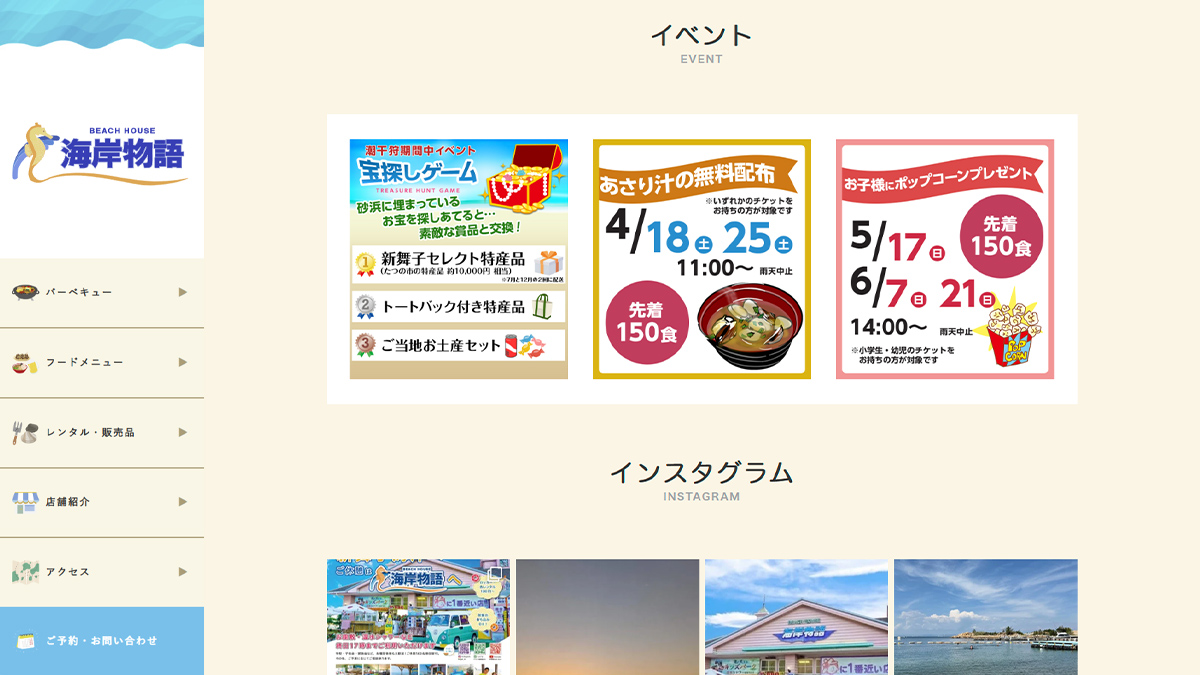The image size is (1200, 675).
Task: Open the フードメニュー section
Action: click(100, 362)
